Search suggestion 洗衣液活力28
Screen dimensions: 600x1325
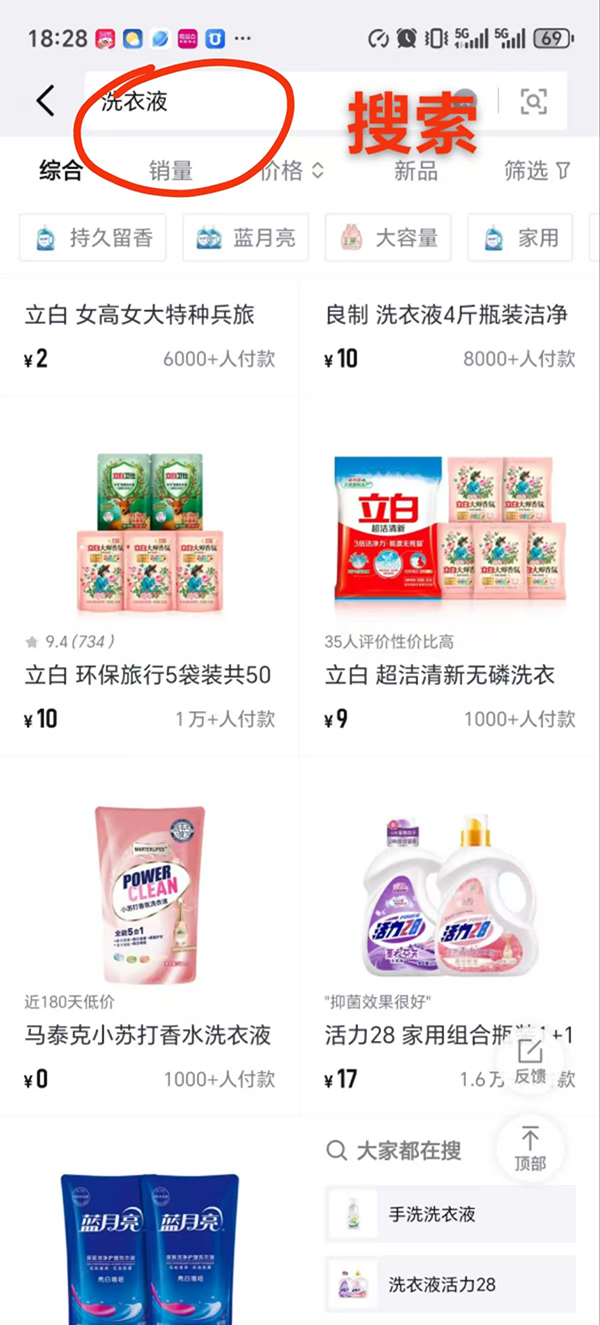pyautogui.click(x=450, y=1284)
